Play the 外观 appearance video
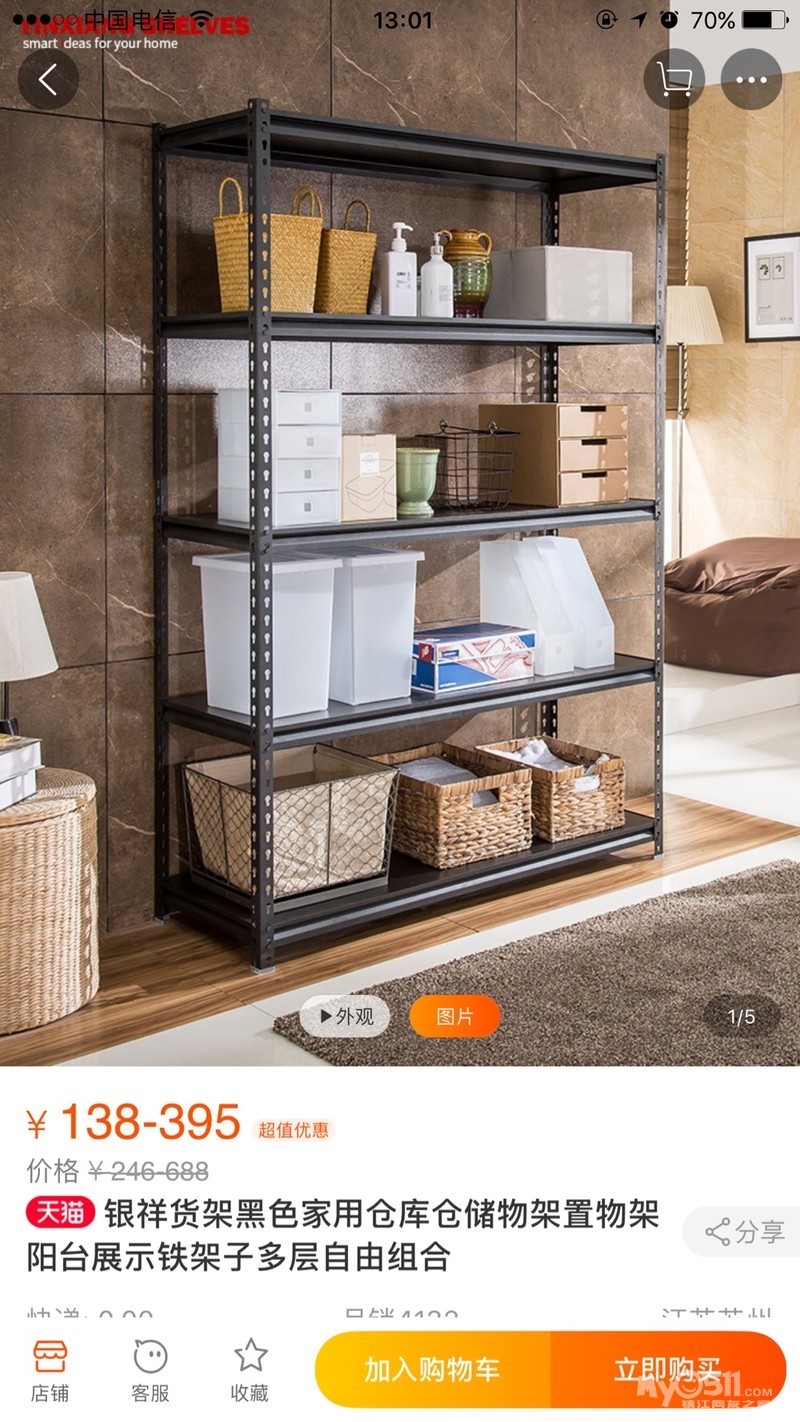This screenshot has height=1422, width=800. [x=345, y=1016]
